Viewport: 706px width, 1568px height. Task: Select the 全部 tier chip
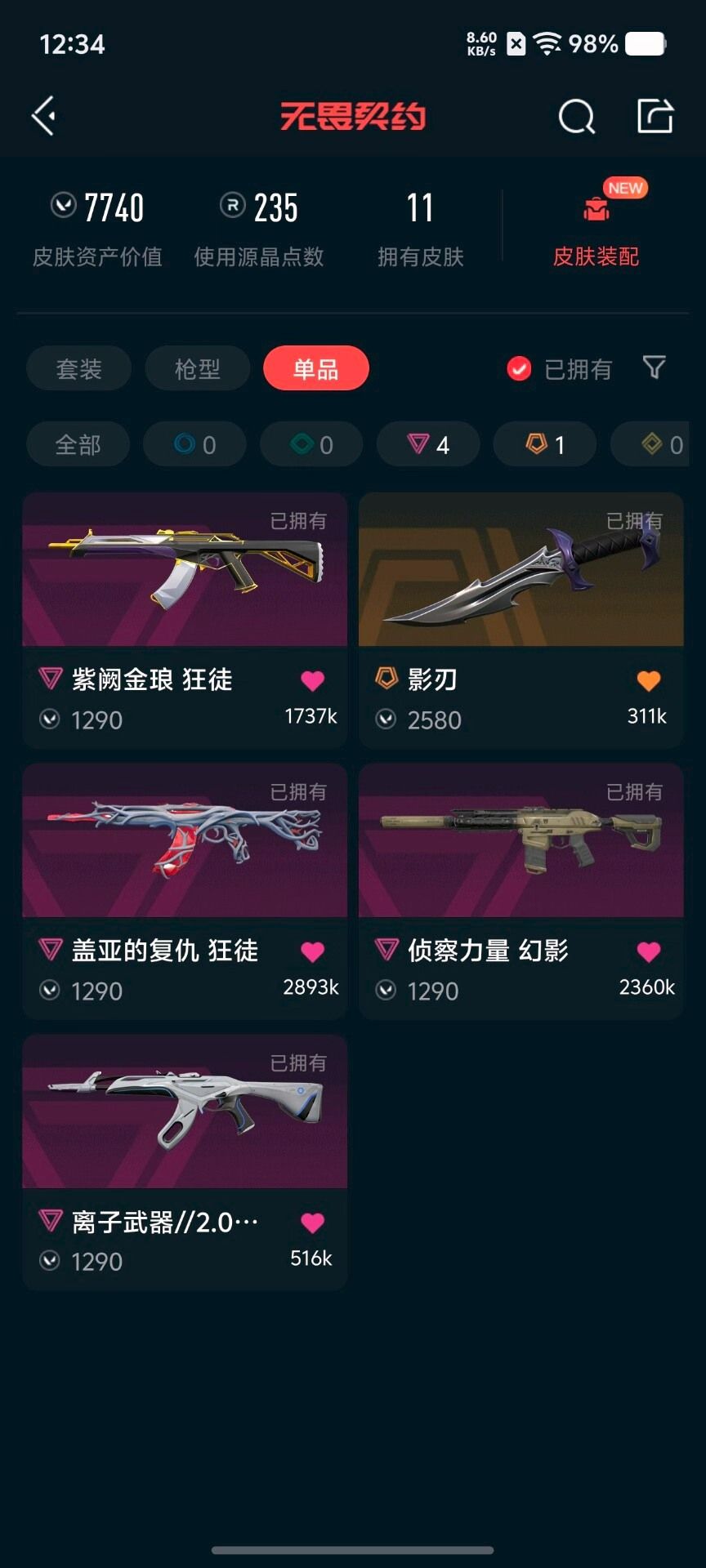point(78,445)
